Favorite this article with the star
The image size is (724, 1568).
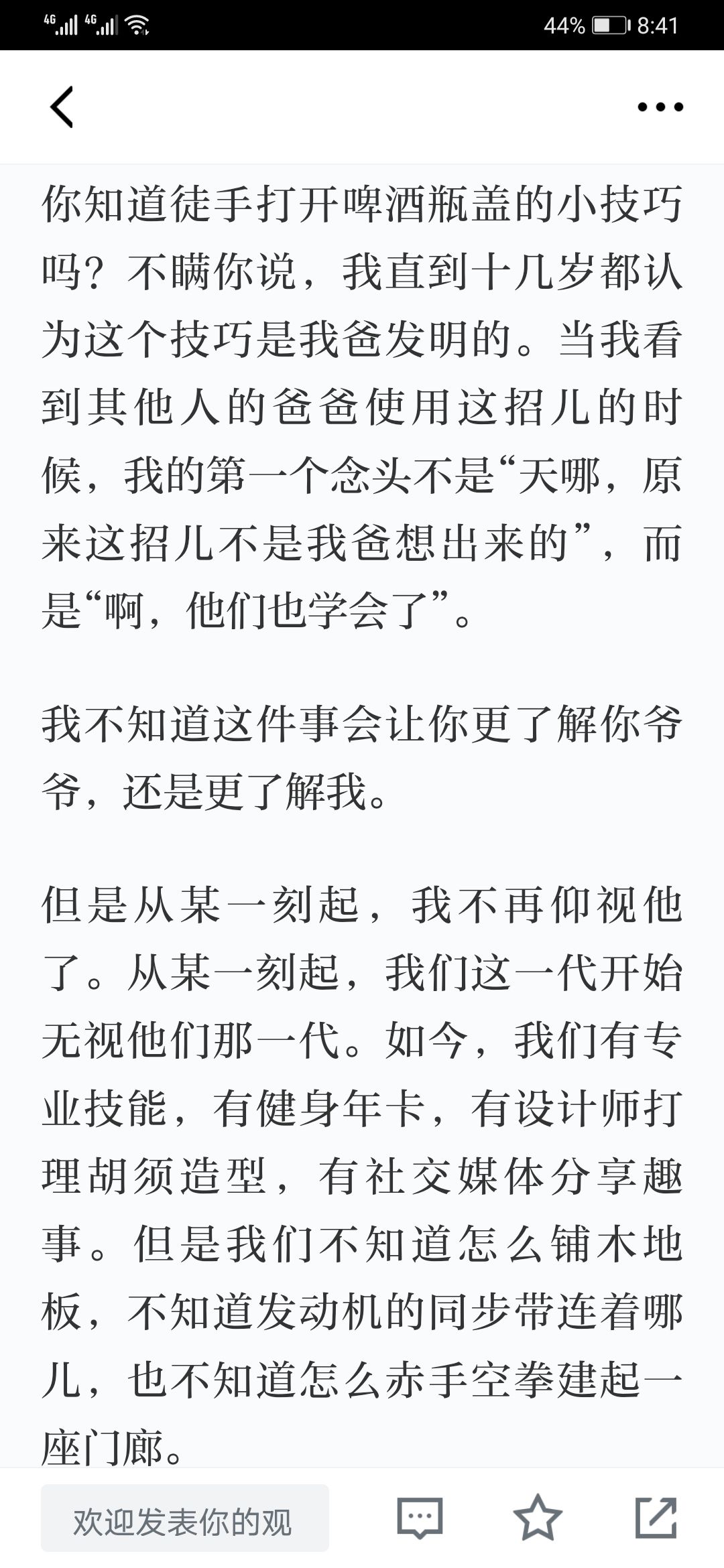(x=538, y=1517)
